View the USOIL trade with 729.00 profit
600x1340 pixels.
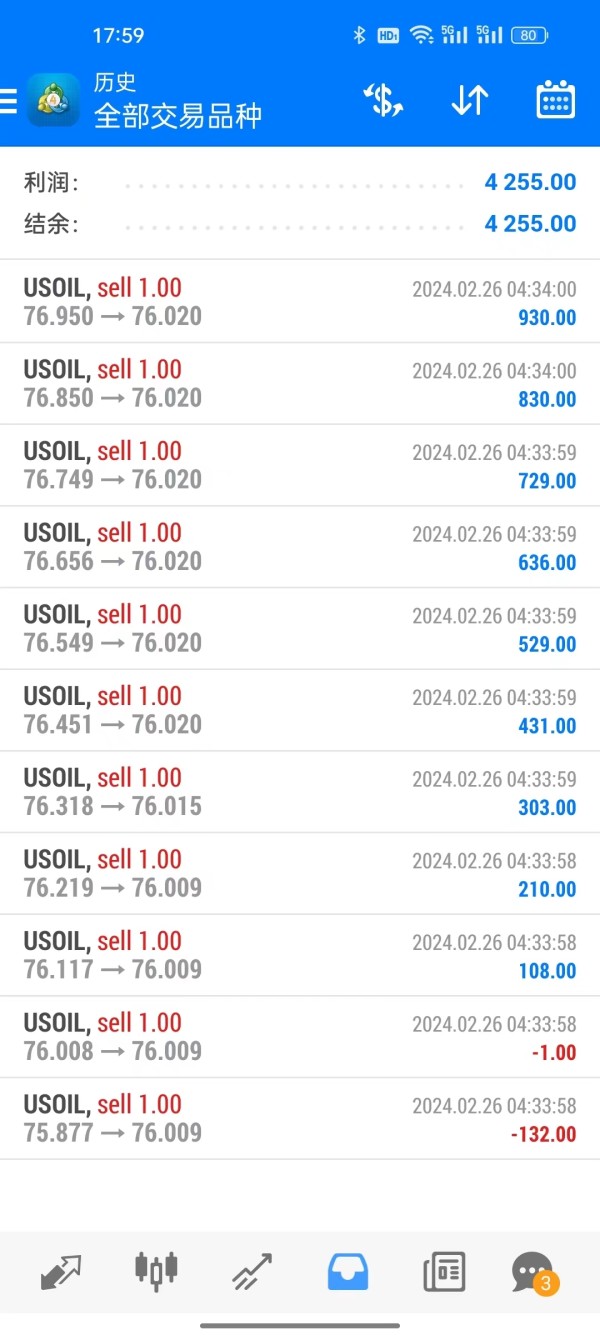click(300, 466)
